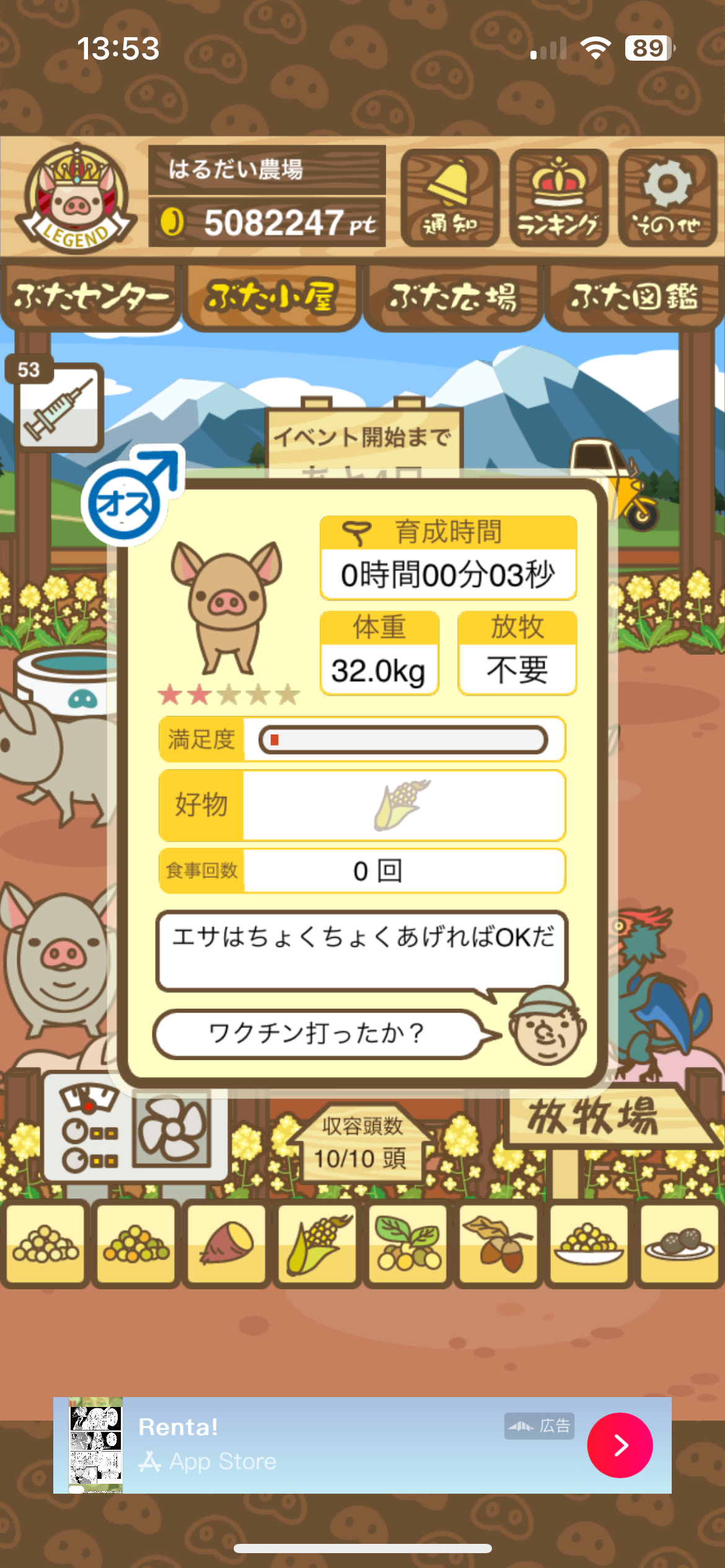Go to the 放牧場 pasture sign

(x=595, y=1118)
